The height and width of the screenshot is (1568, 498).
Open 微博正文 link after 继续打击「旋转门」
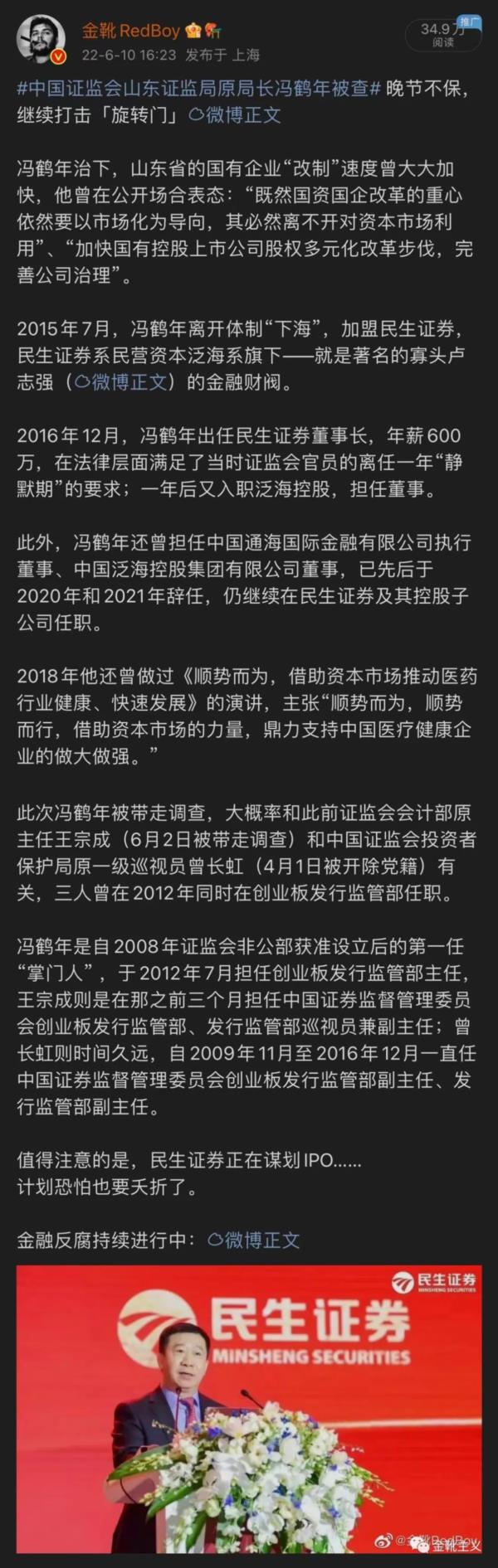tap(235, 115)
